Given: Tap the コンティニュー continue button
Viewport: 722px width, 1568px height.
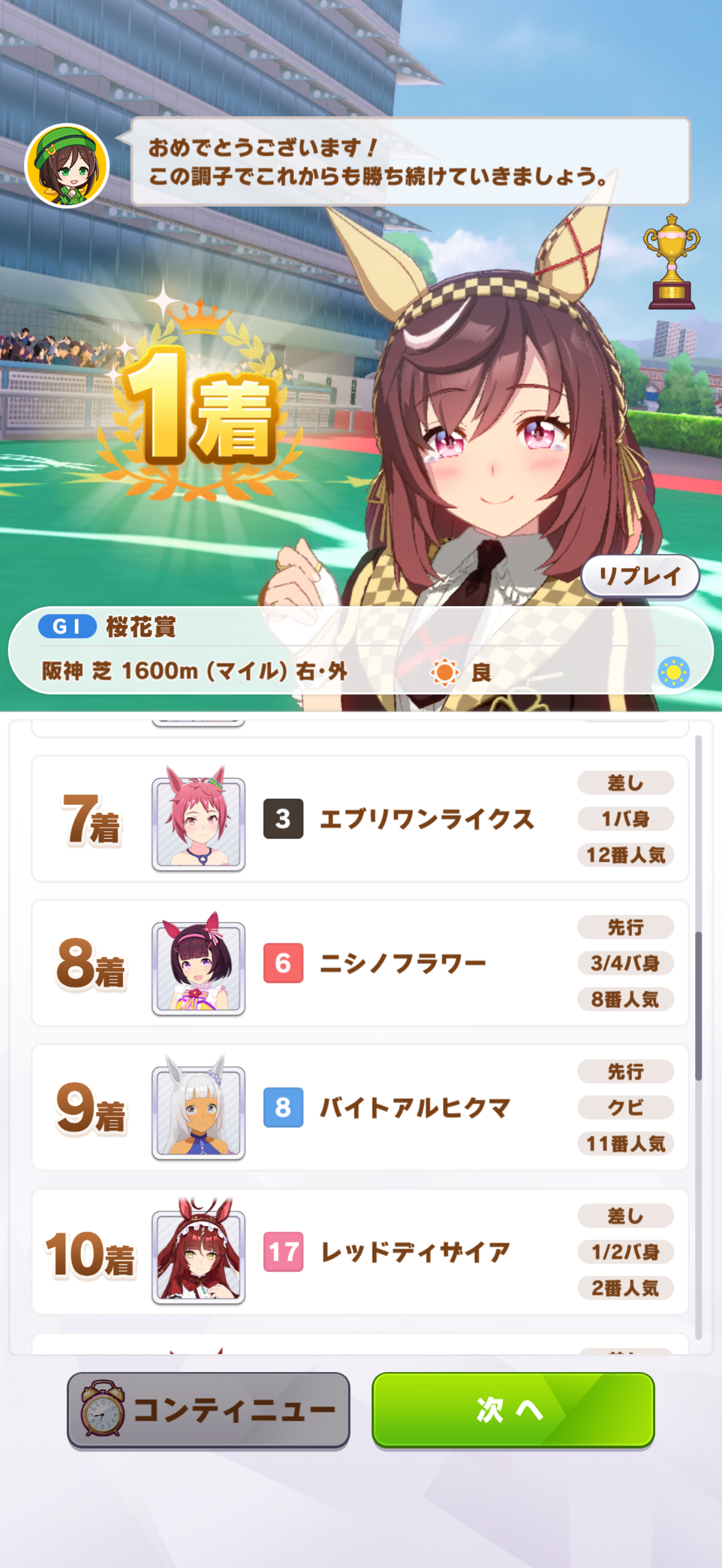Looking at the screenshot, I should point(208,1410).
